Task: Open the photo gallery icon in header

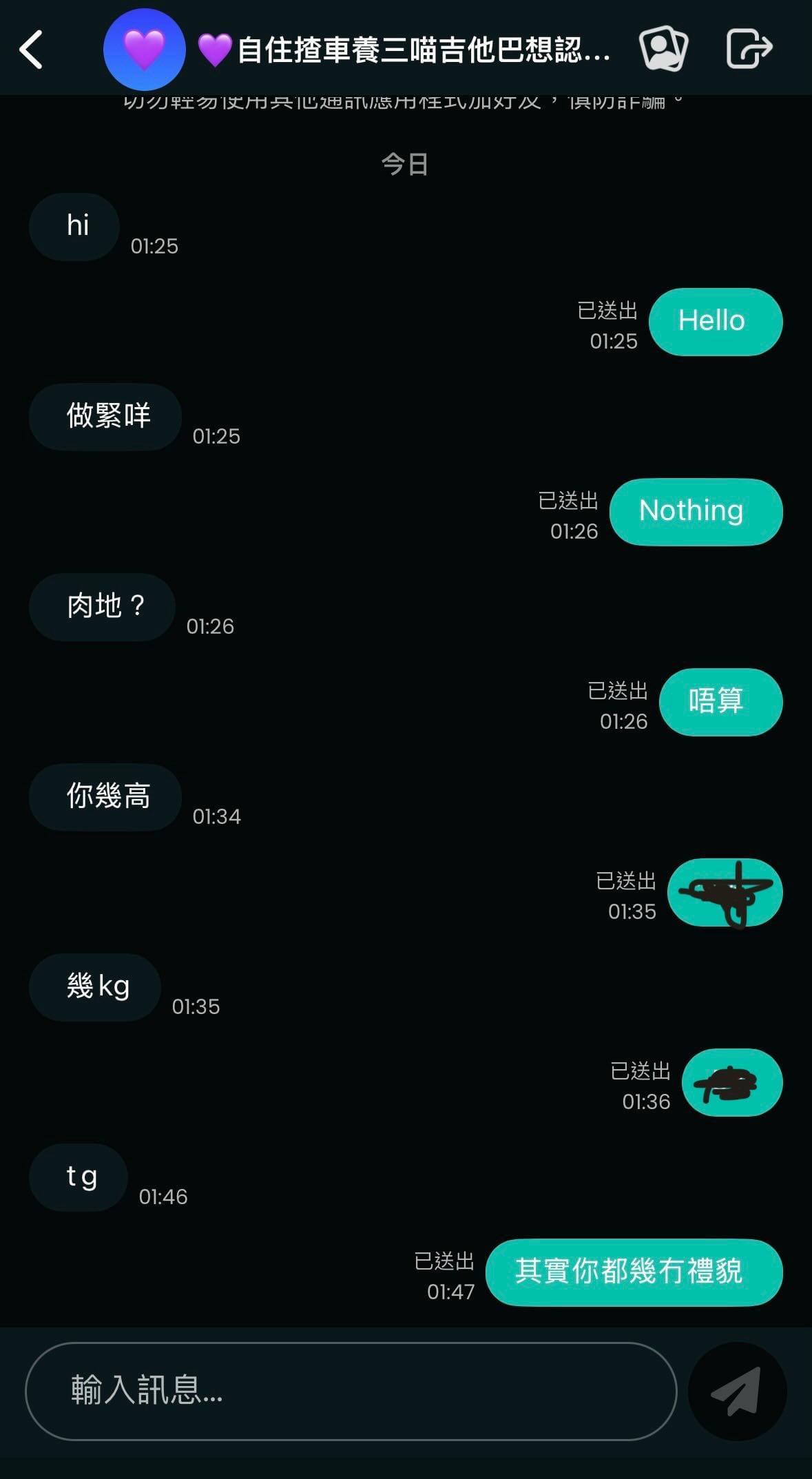Action: click(x=663, y=48)
